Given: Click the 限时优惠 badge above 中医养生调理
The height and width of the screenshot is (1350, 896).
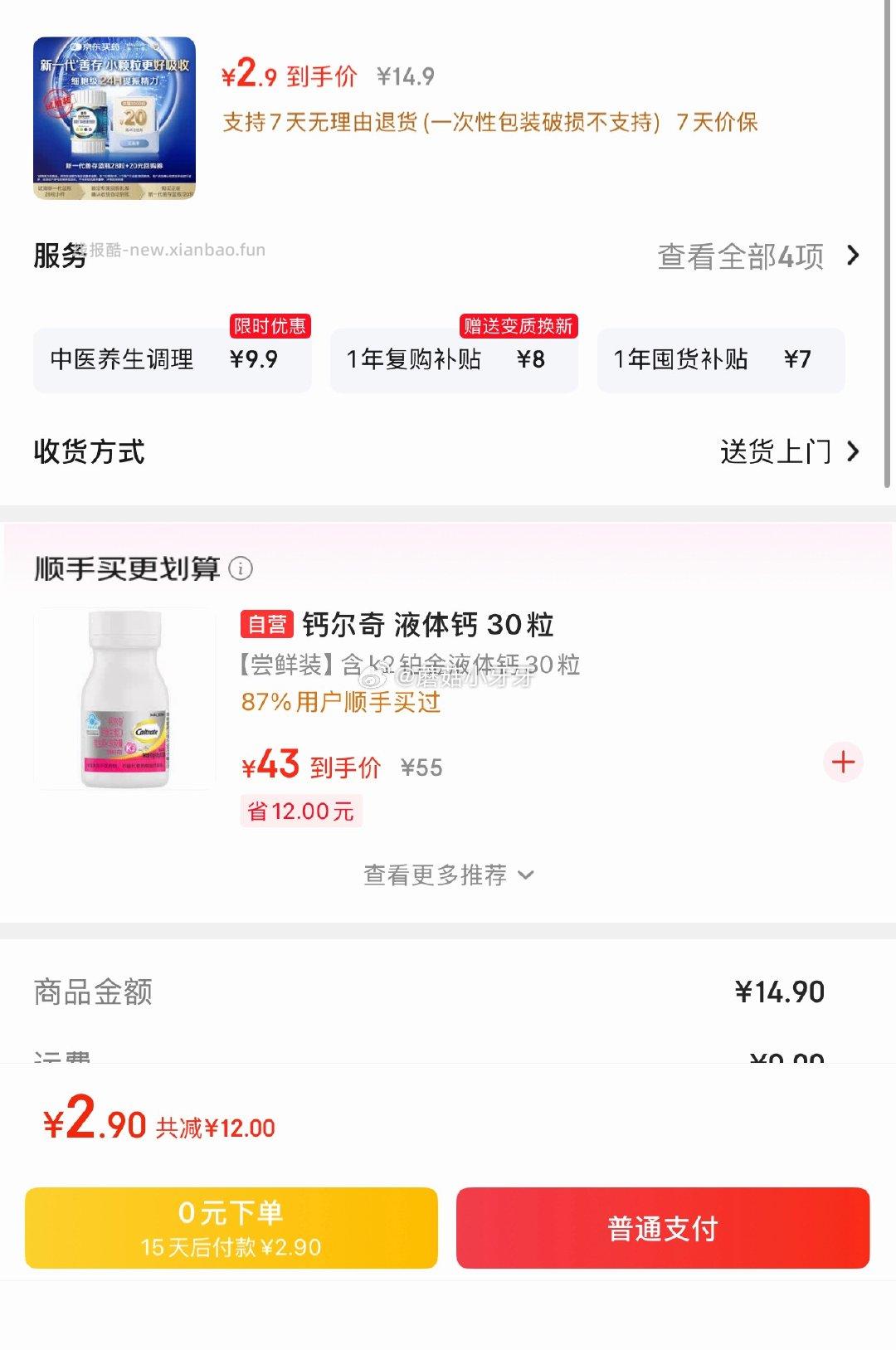Looking at the screenshot, I should pos(270,328).
